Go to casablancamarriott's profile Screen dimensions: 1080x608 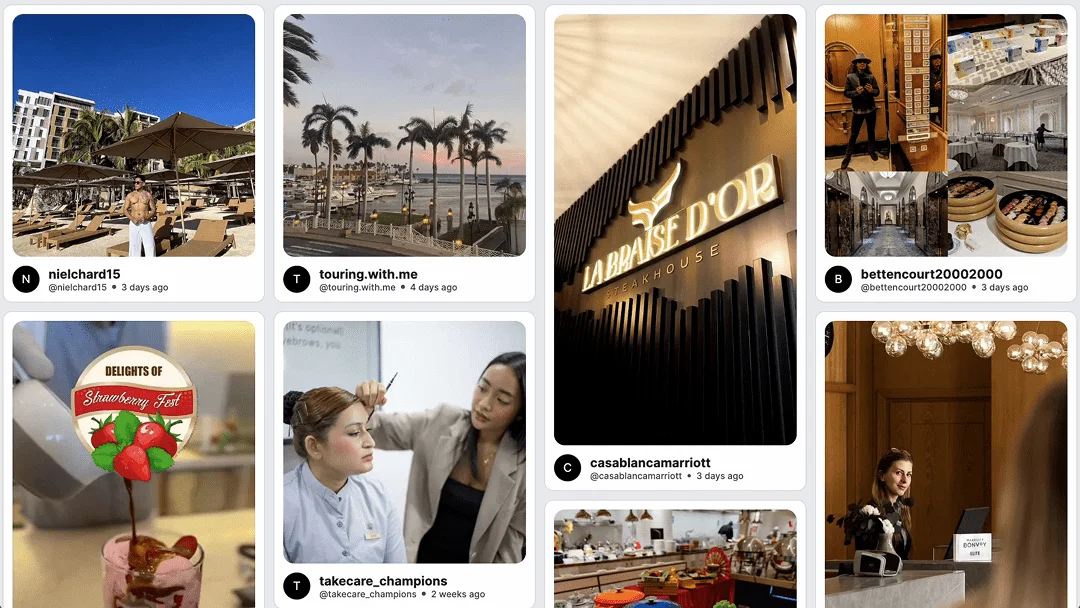click(650, 463)
